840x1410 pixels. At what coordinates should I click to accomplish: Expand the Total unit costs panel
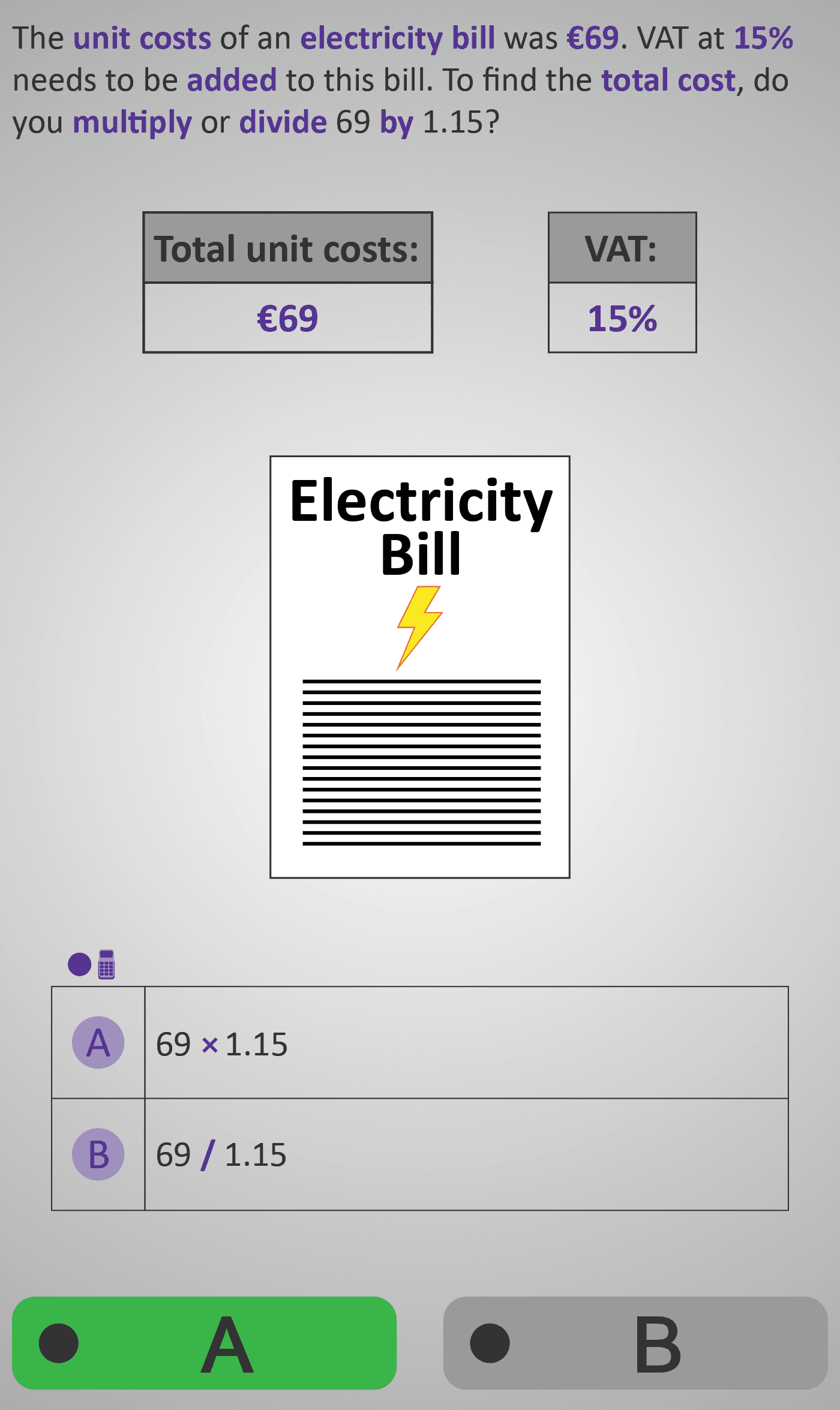[288, 247]
